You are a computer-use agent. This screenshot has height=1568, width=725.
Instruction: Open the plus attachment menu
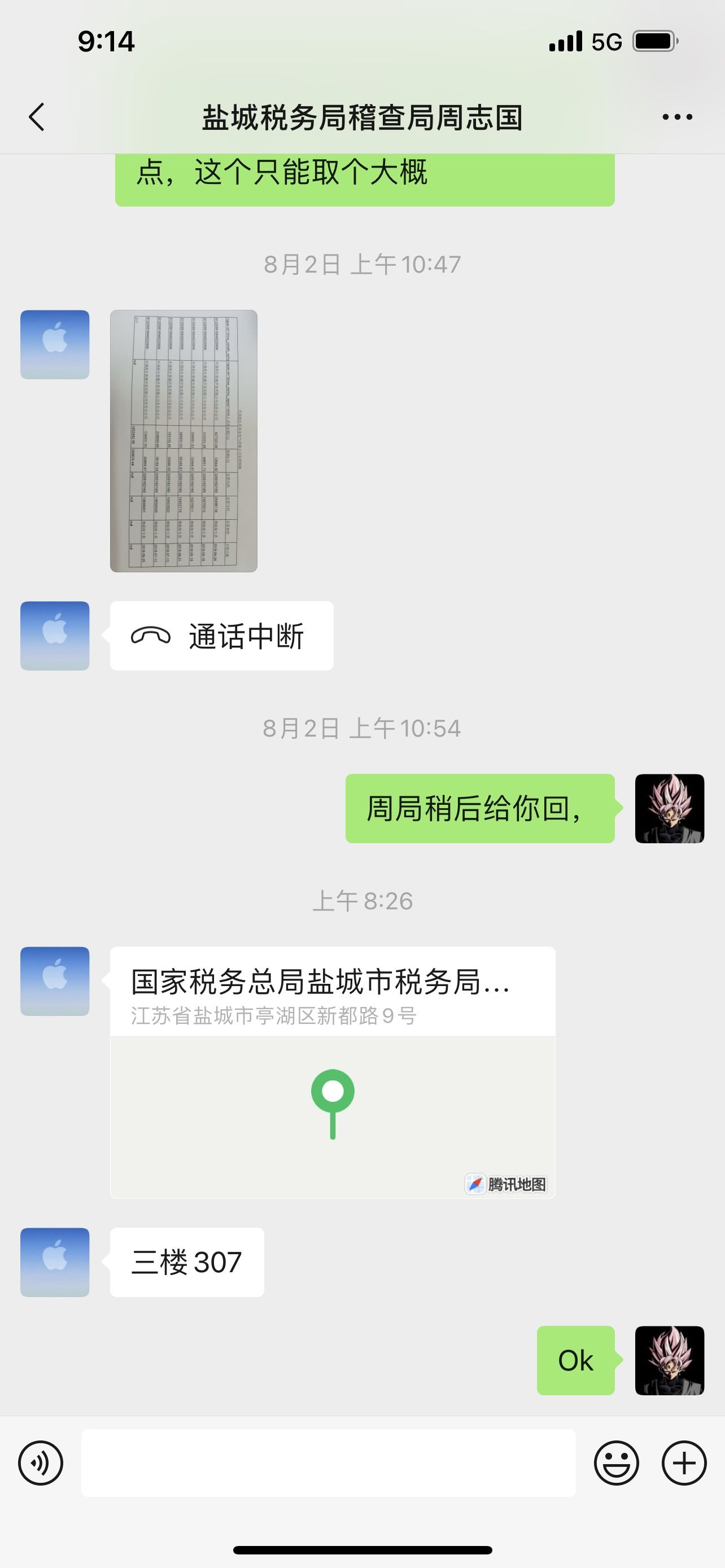684,1462
